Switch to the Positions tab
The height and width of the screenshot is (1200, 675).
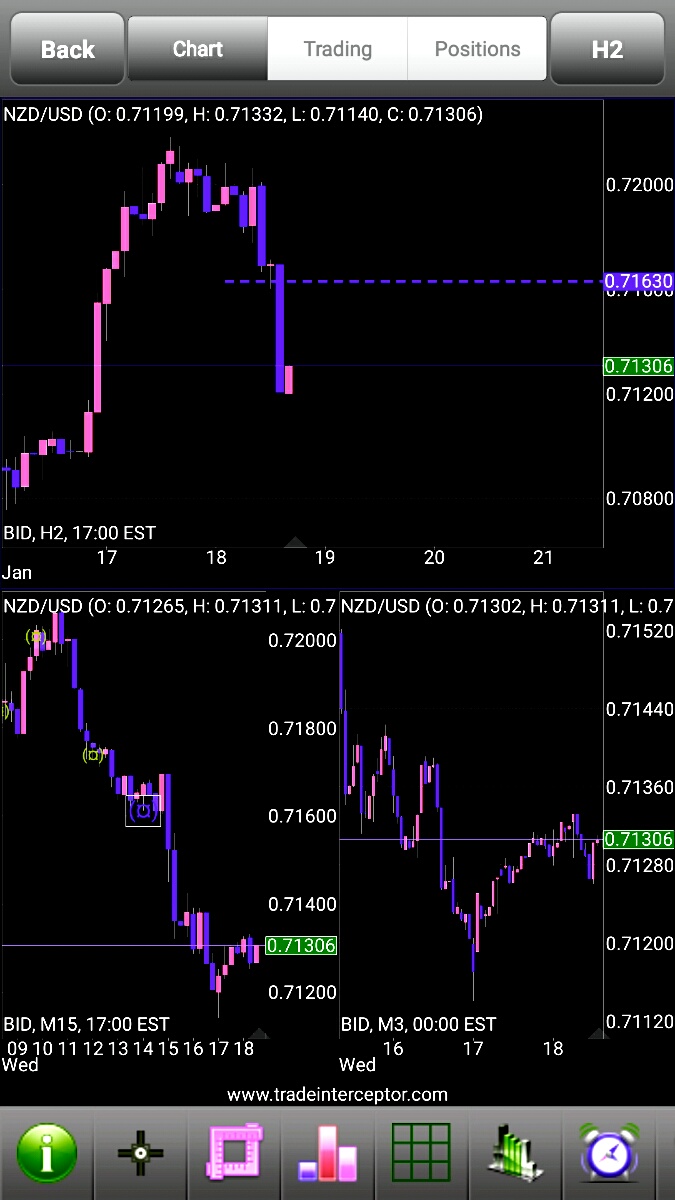pyautogui.click(x=477, y=49)
